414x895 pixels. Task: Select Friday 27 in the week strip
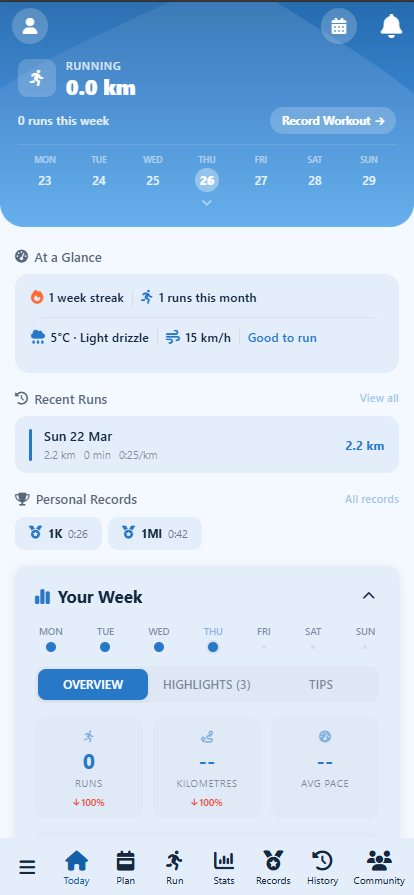coord(261,171)
